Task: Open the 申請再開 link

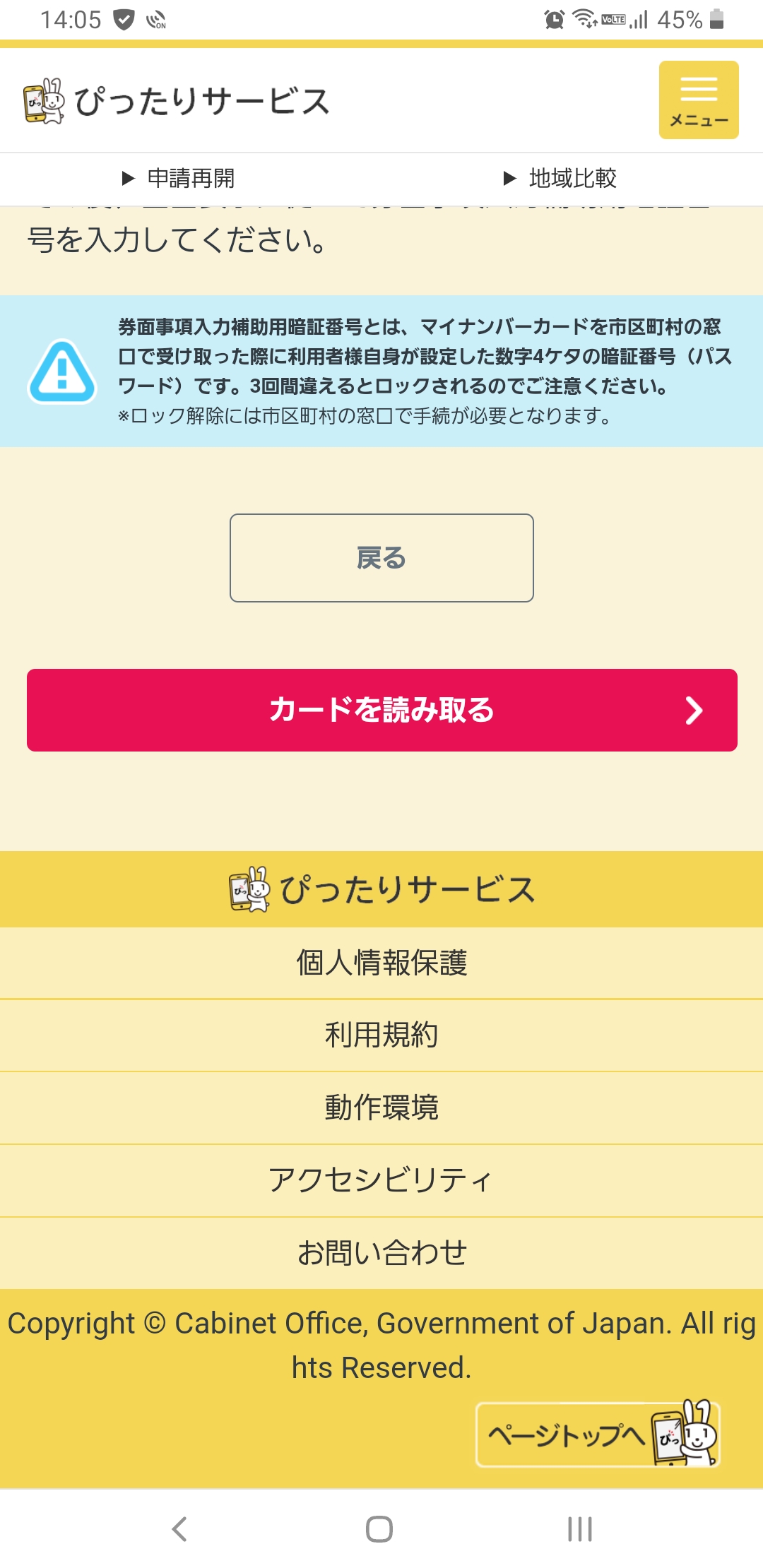Action: pos(178,179)
